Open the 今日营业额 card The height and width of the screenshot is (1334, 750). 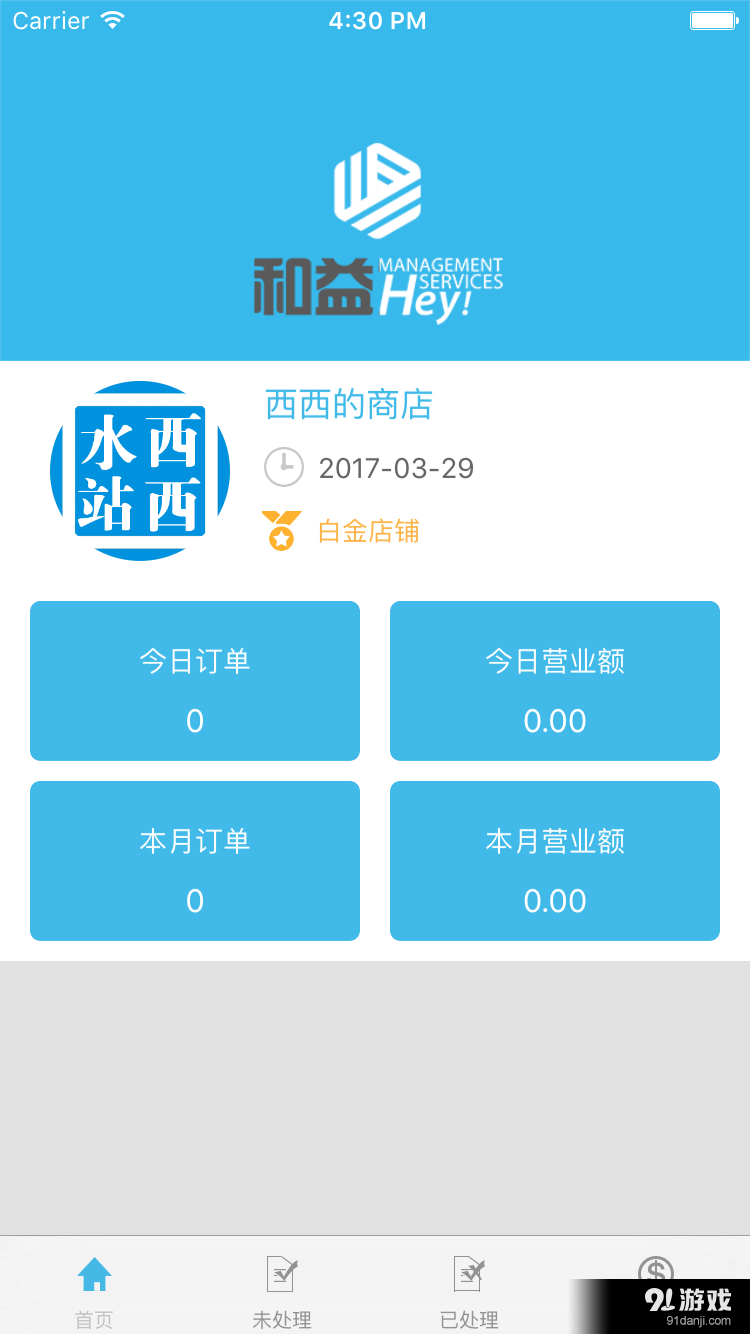click(x=554, y=680)
